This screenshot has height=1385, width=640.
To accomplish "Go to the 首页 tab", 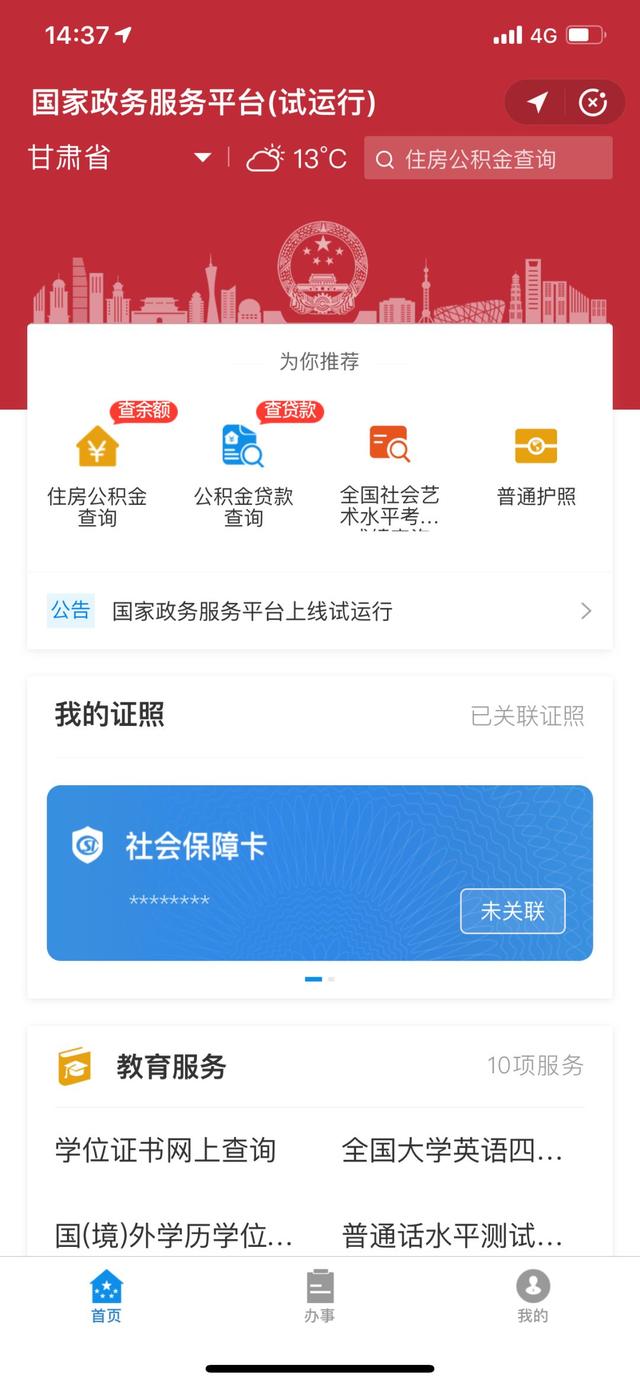I will point(106,1296).
